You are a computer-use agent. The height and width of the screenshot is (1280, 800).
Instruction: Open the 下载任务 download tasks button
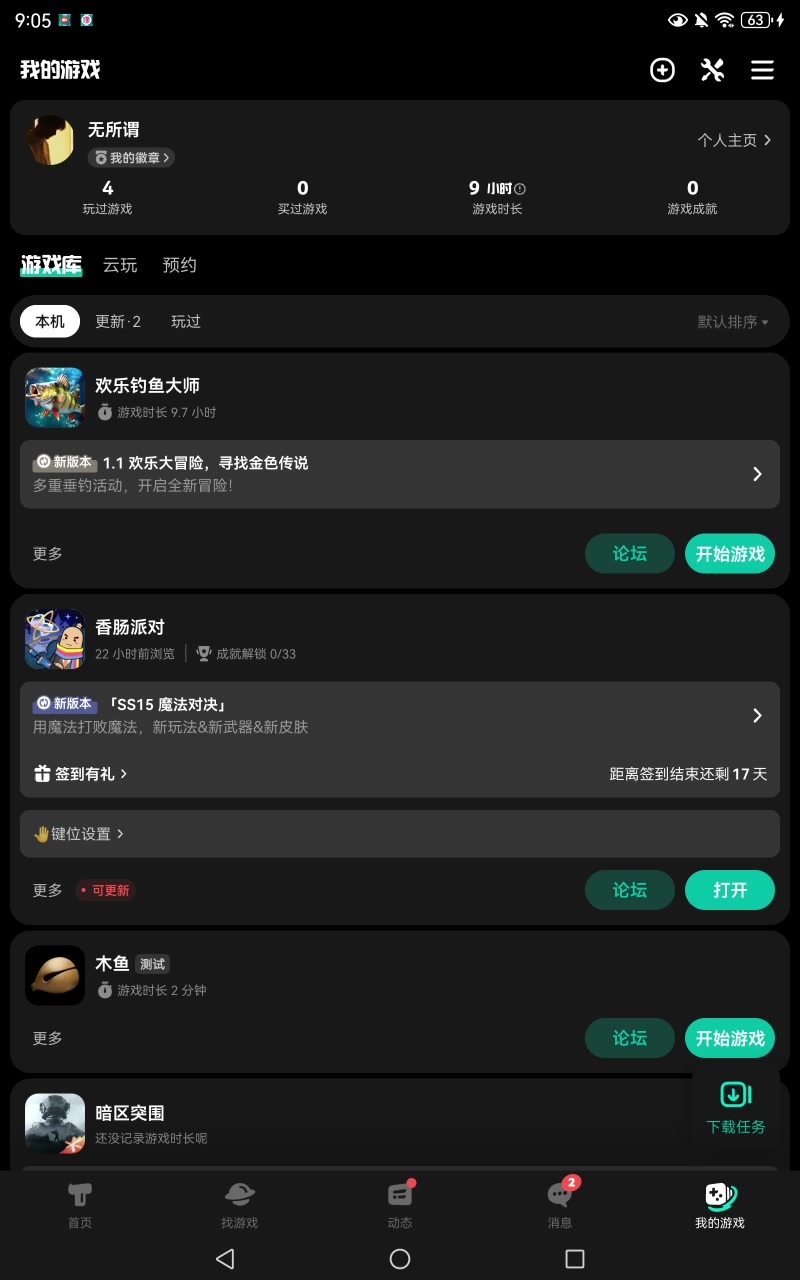point(736,1108)
